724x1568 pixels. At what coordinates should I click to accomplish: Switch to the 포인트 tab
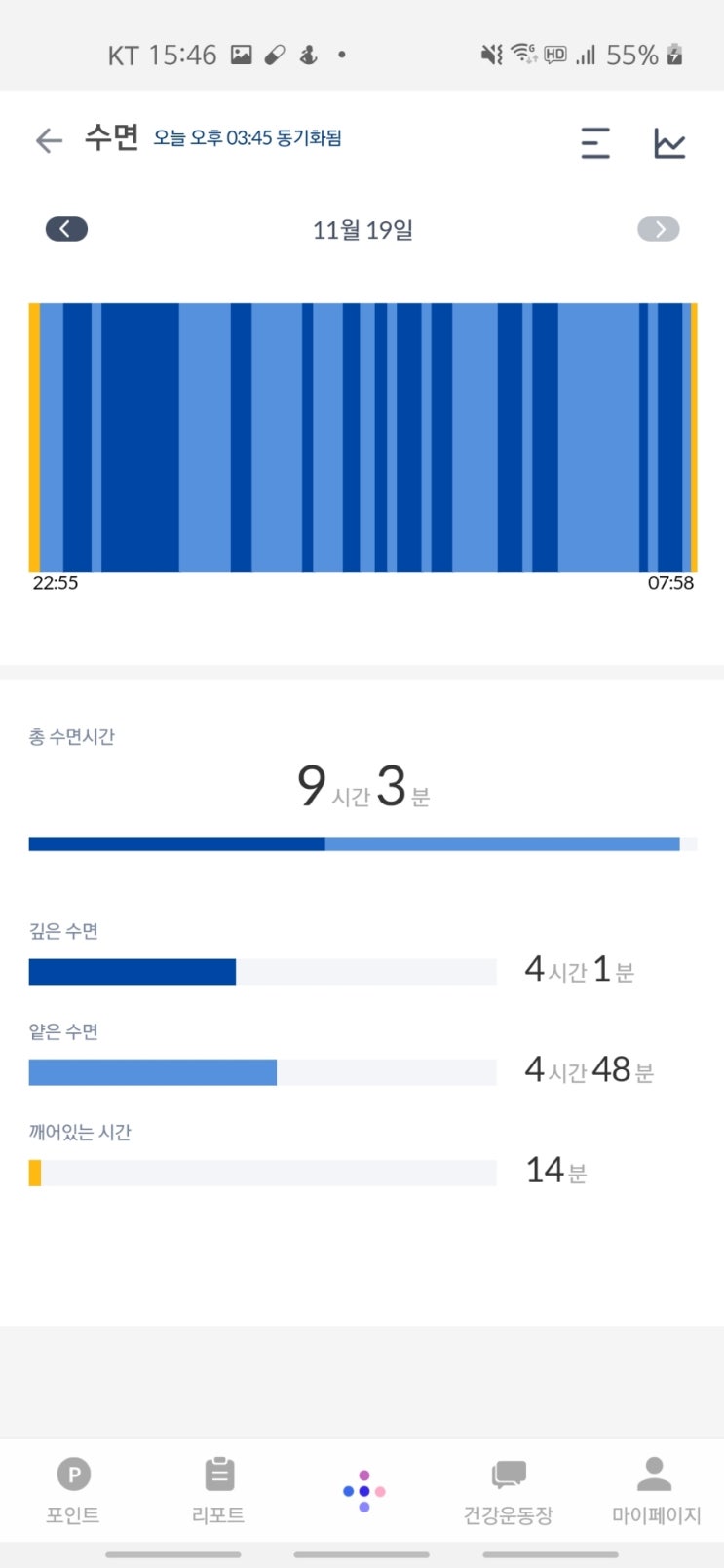coord(73,1491)
